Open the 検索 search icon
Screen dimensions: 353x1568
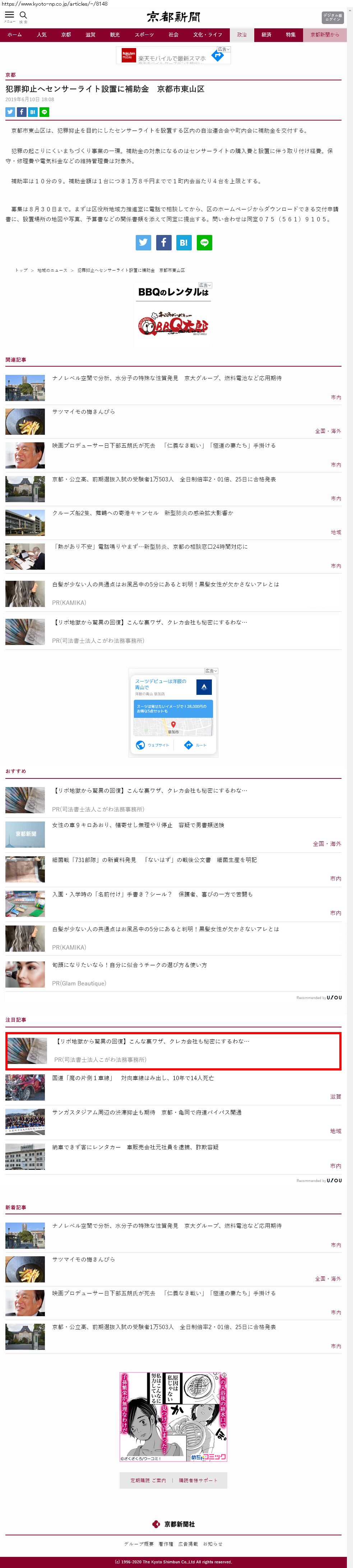coord(23,17)
